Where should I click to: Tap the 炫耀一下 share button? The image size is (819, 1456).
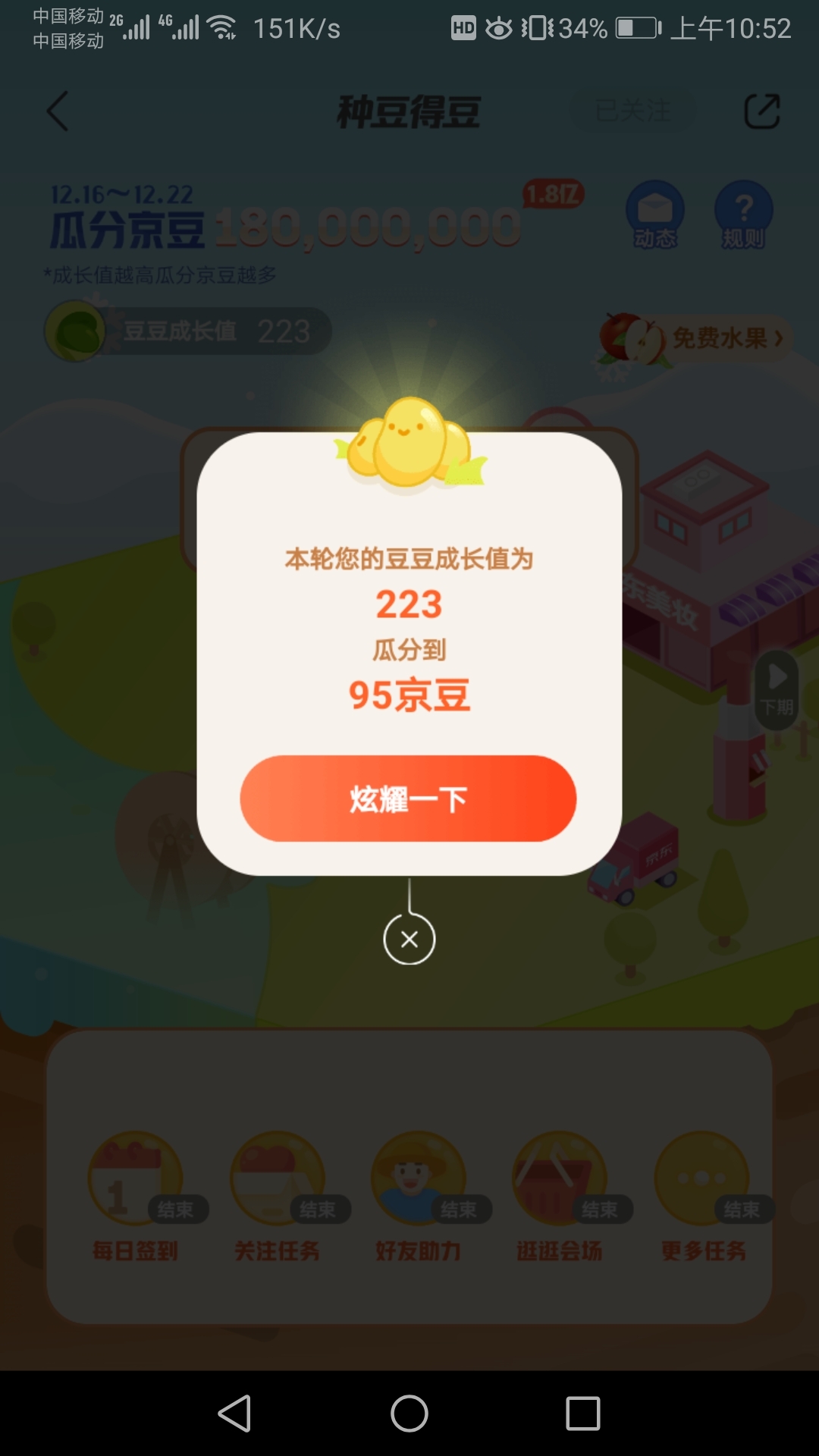(408, 799)
